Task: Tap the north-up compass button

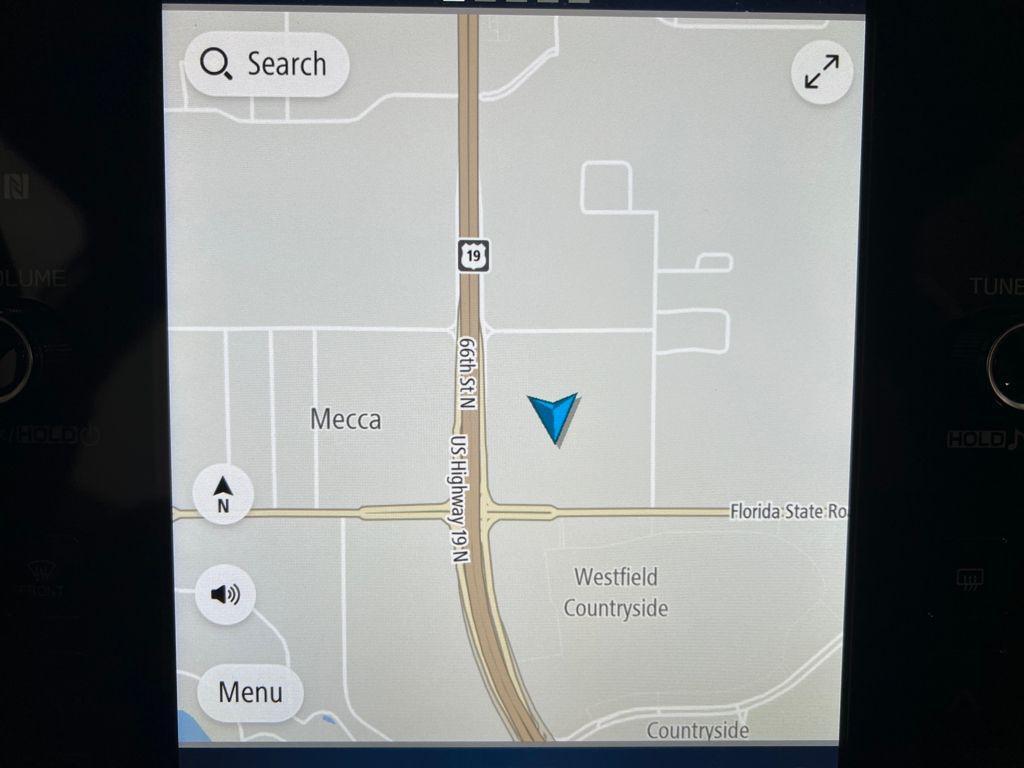Action: point(223,494)
